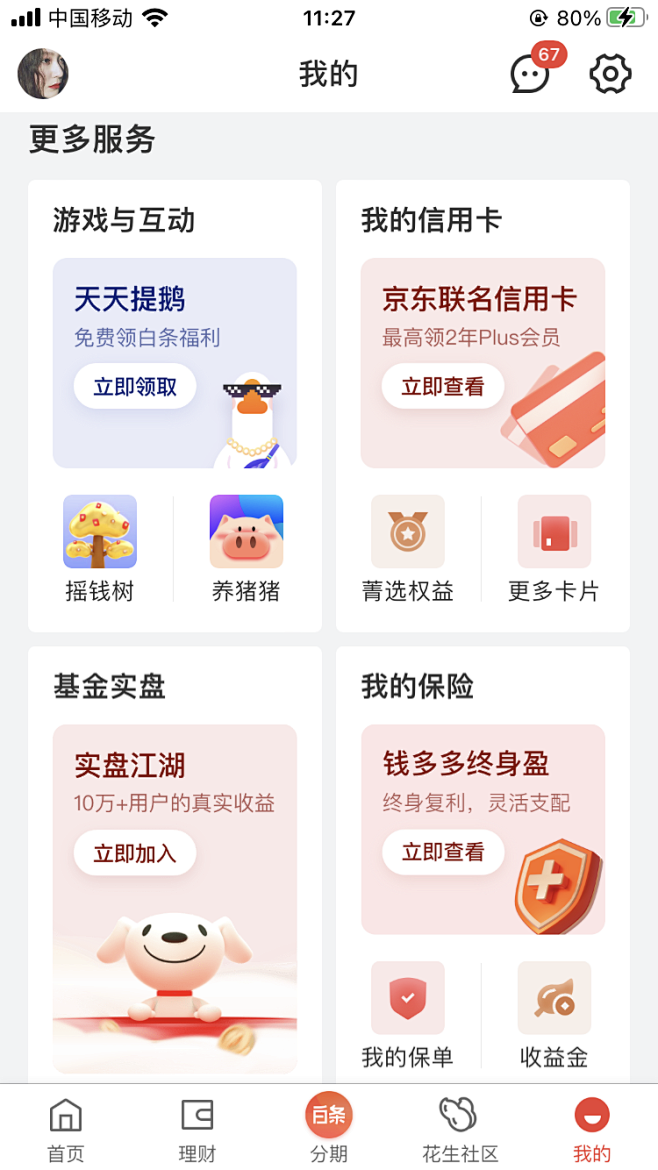Image resolution: width=658 pixels, height=1170 pixels.
Task: Open 更多卡片
Action: click(554, 548)
